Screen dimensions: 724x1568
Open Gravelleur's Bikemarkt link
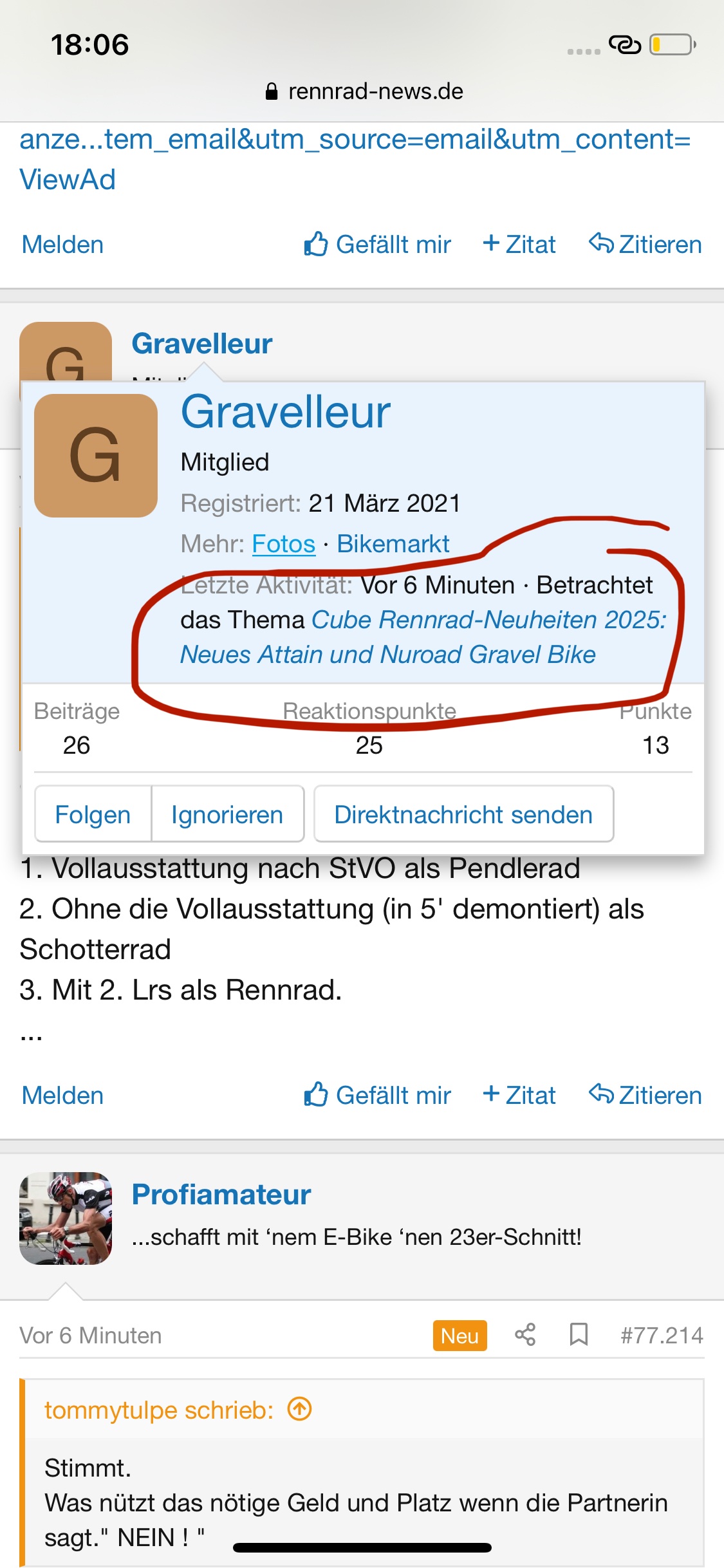point(393,544)
